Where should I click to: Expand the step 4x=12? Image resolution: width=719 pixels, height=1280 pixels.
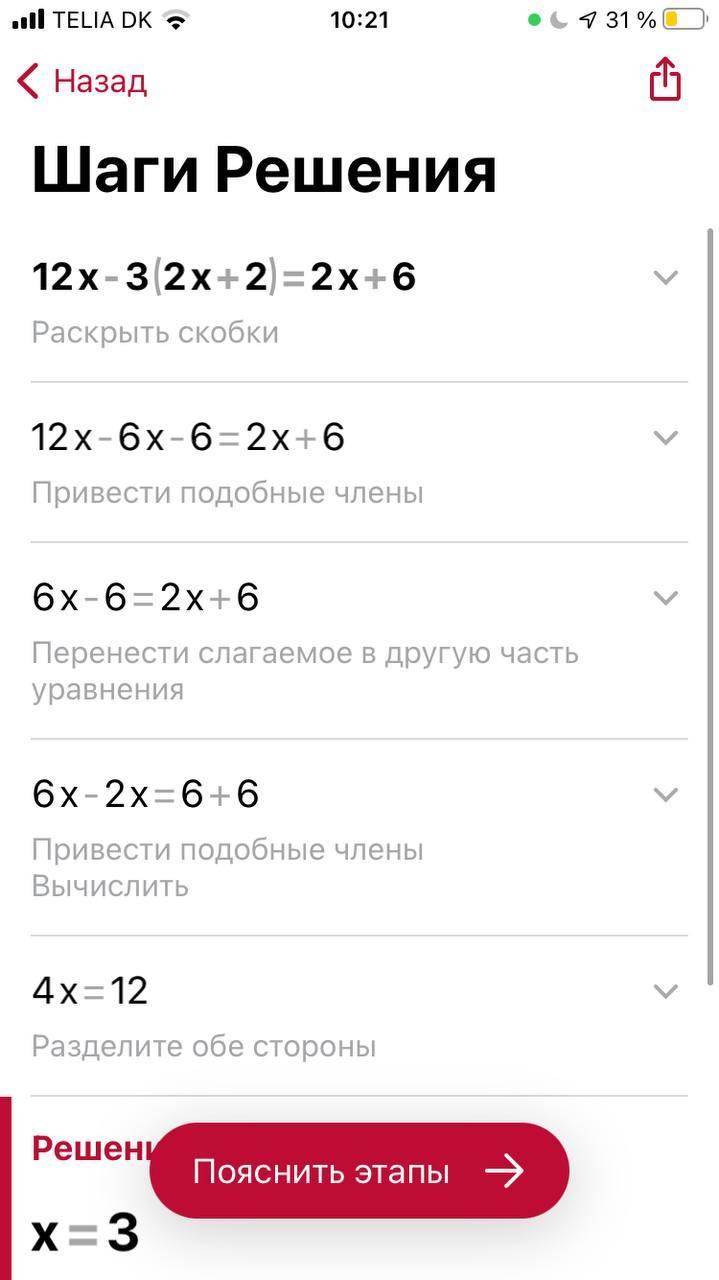coord(665,991)
